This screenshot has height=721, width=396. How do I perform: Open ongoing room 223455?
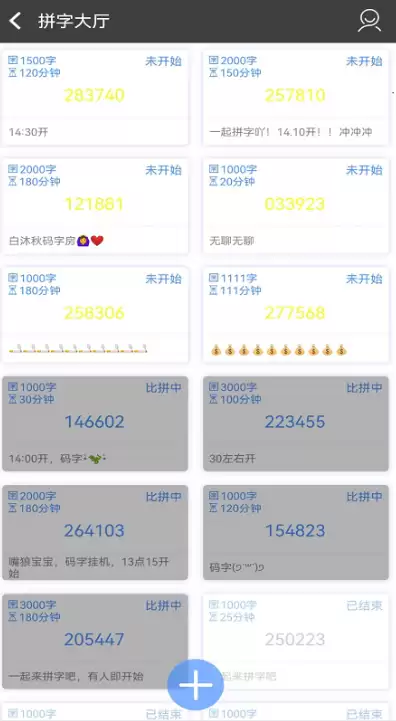[x=296, y=423]
